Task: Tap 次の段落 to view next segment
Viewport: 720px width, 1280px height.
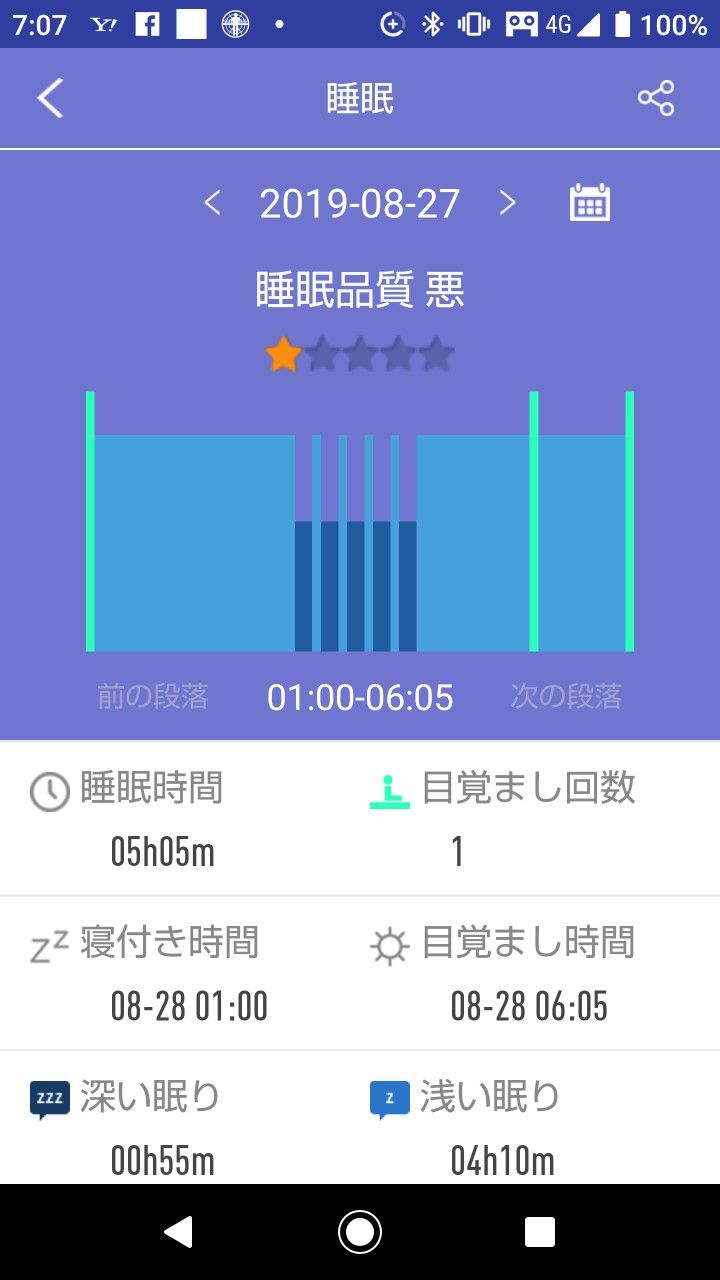Action: tap(566, 697)
